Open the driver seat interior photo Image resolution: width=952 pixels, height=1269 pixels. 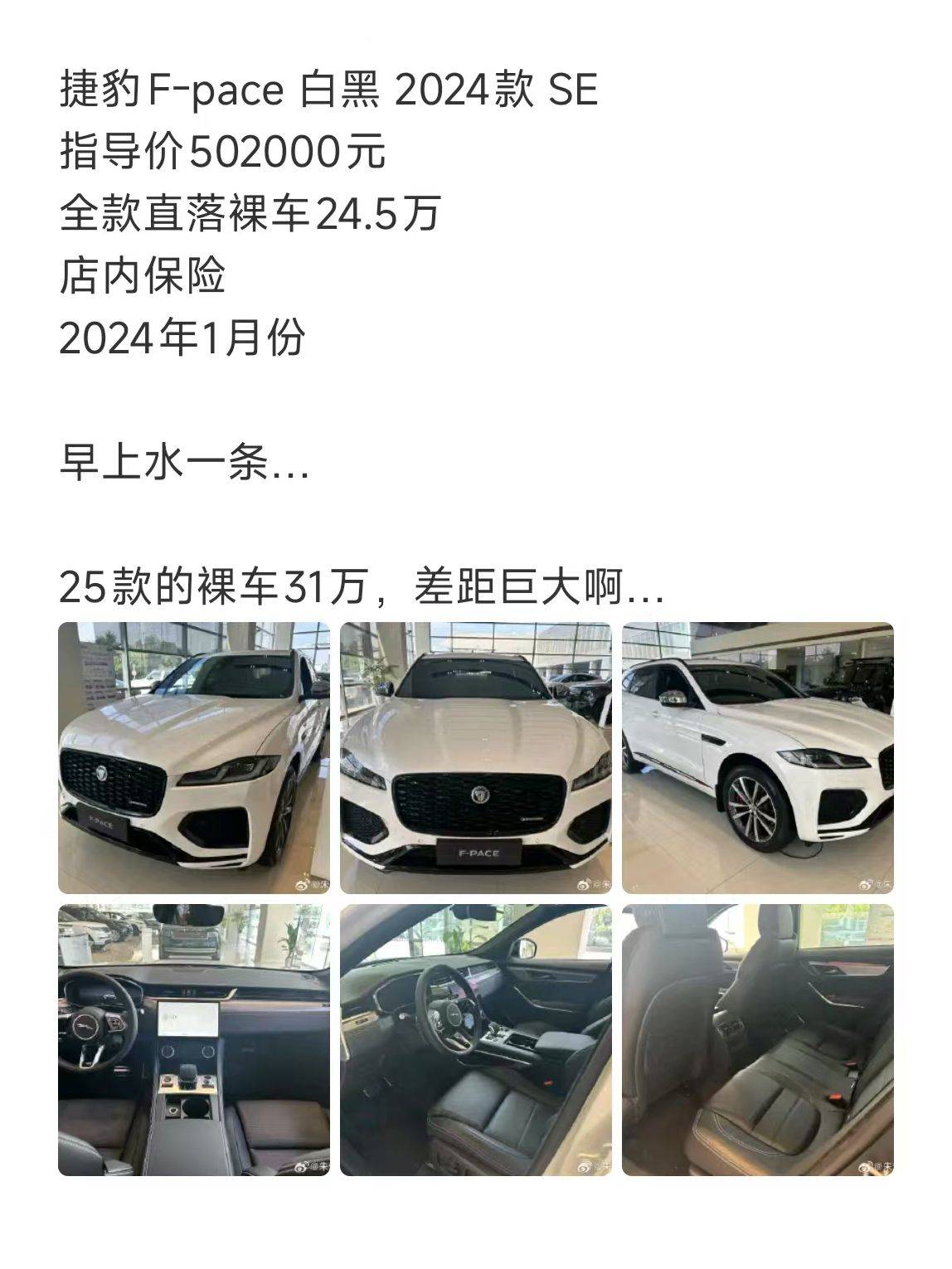pos(475,1039)
